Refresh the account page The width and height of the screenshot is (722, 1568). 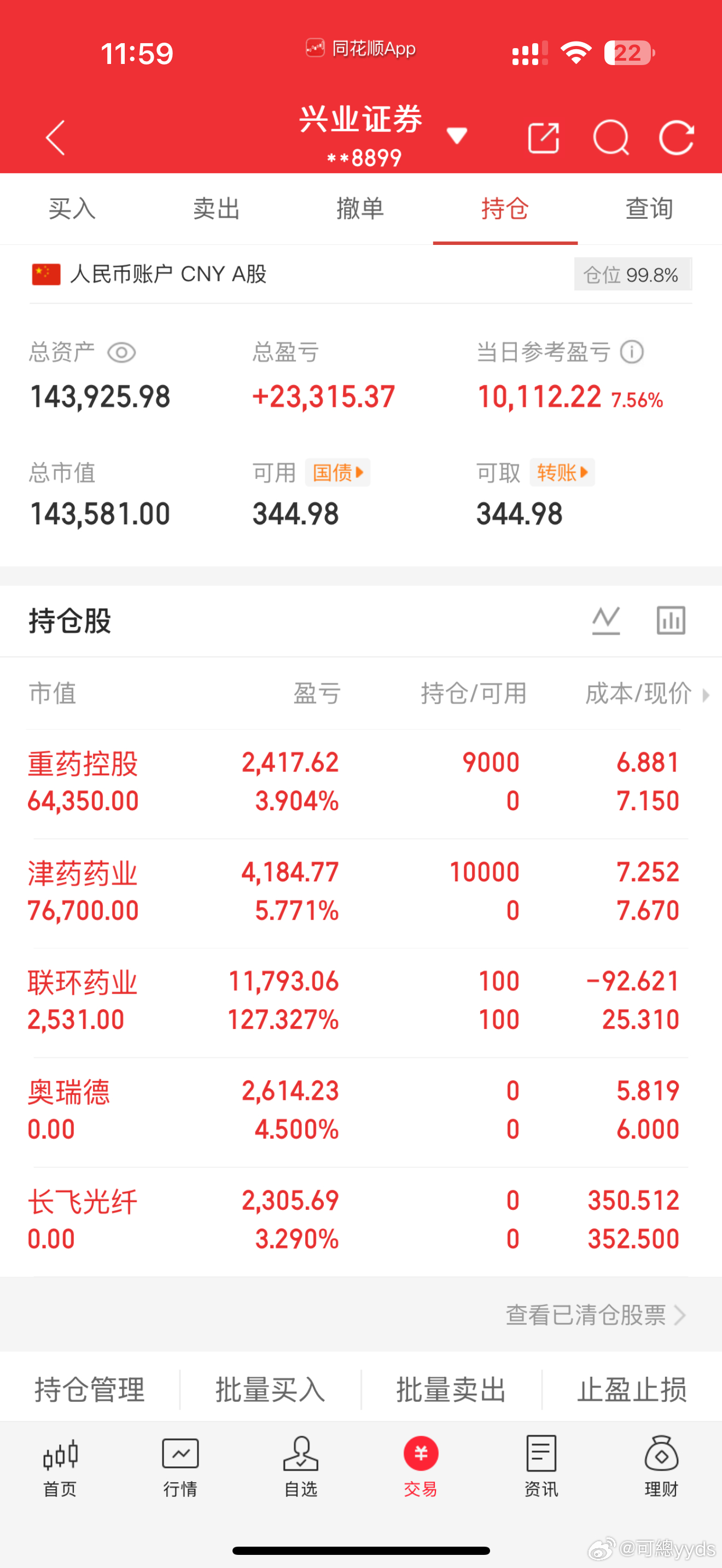click(x=678, y=136)
